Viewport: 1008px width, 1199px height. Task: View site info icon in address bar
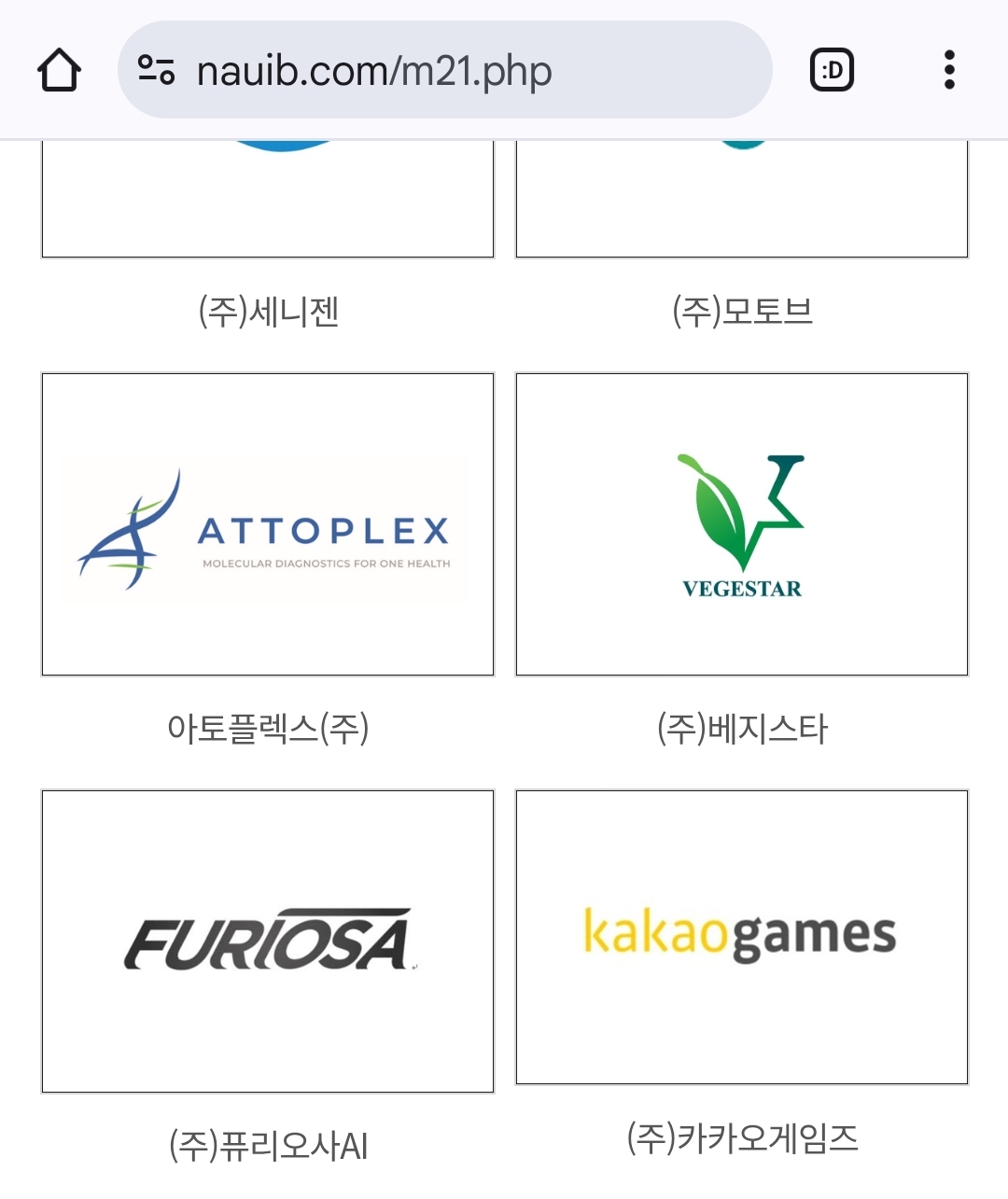pyautogui.click(x=156, y=70)
